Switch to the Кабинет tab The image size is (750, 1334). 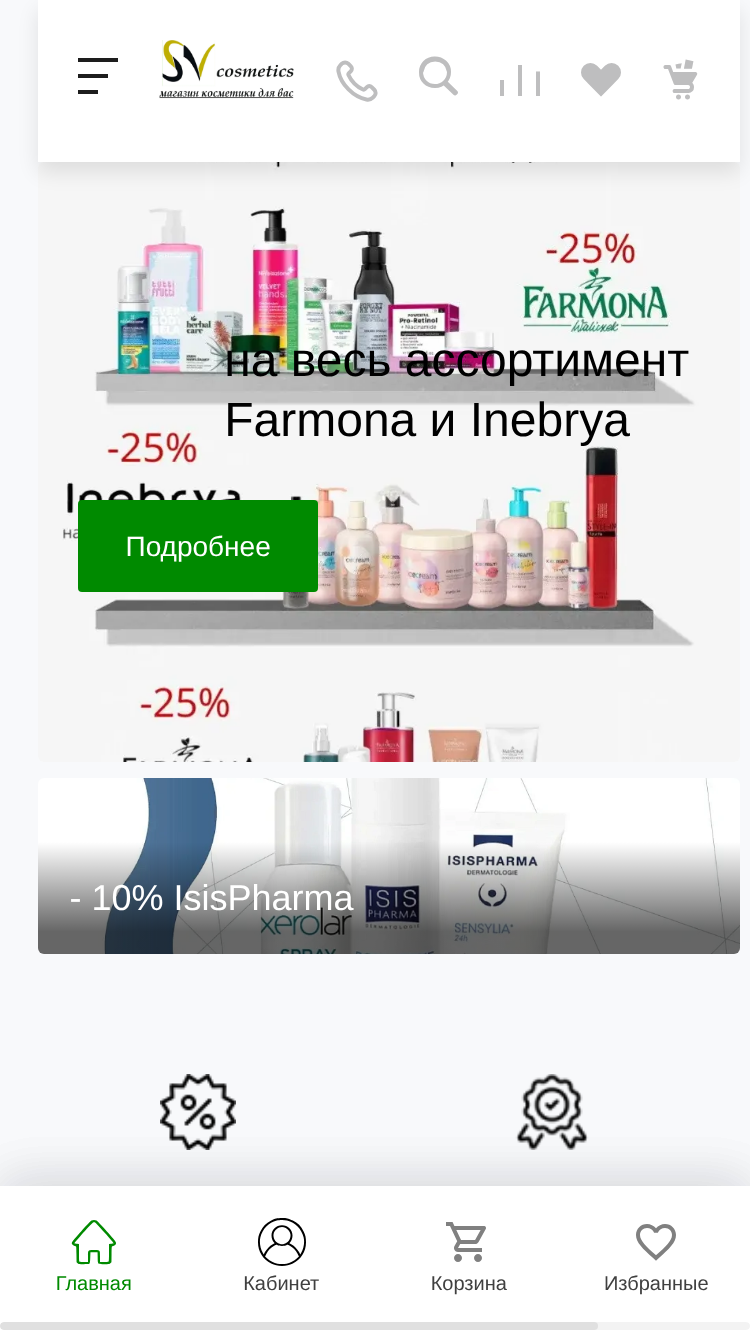pyautogui.click(x=281, y=1256)
